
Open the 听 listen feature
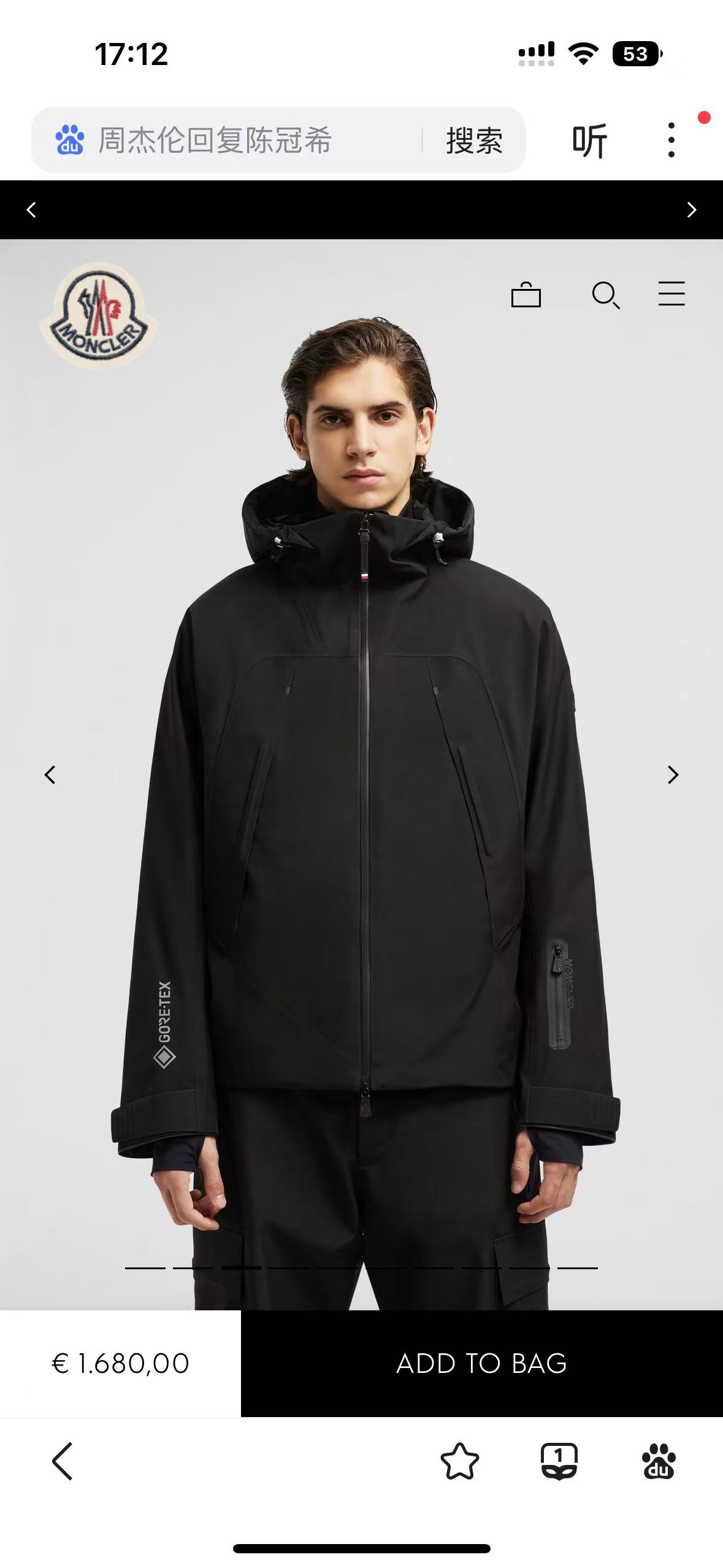coord(589,140)
